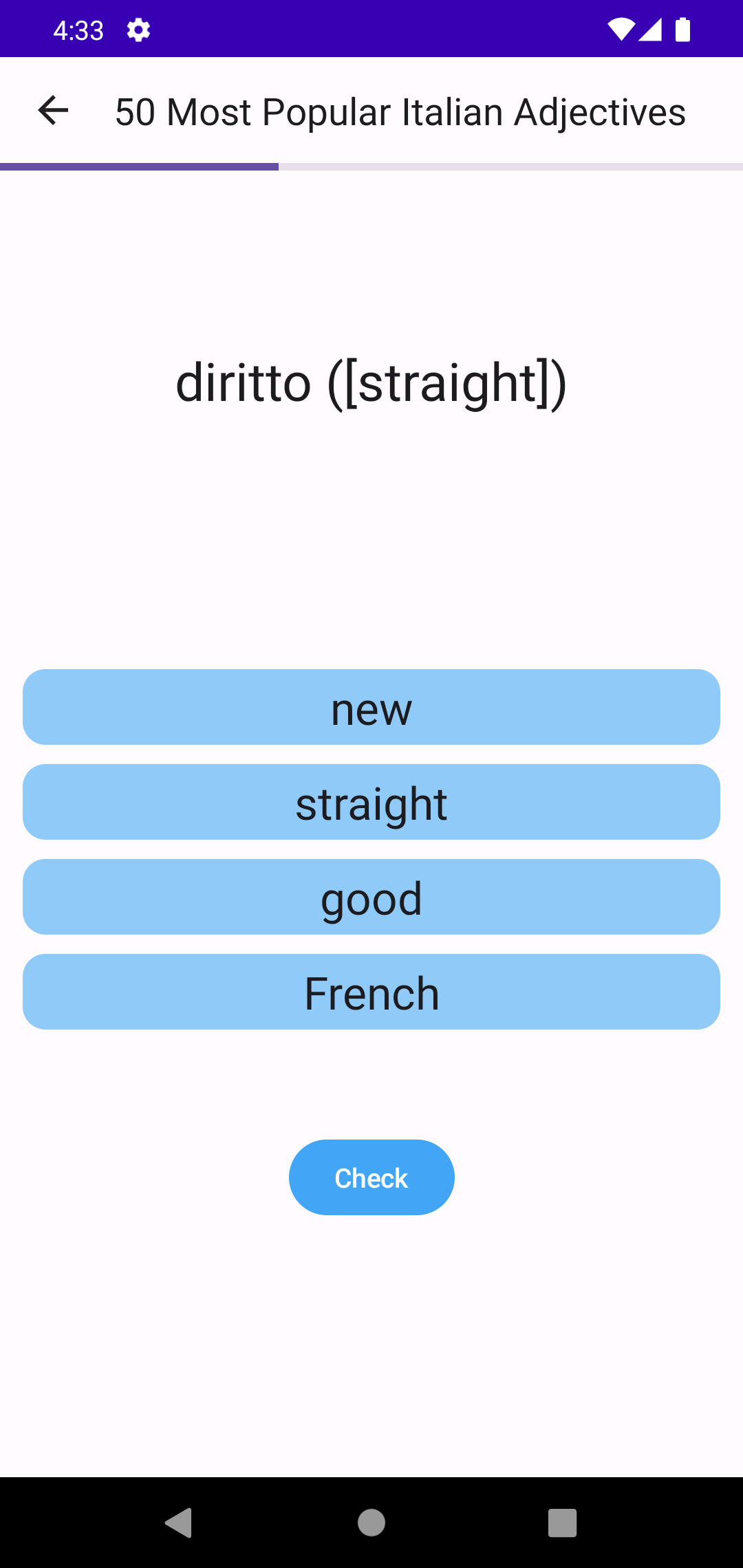This screenshot has width=743, height=1568.
Task: Tap the lesson title text
Action: coord(400,111)
